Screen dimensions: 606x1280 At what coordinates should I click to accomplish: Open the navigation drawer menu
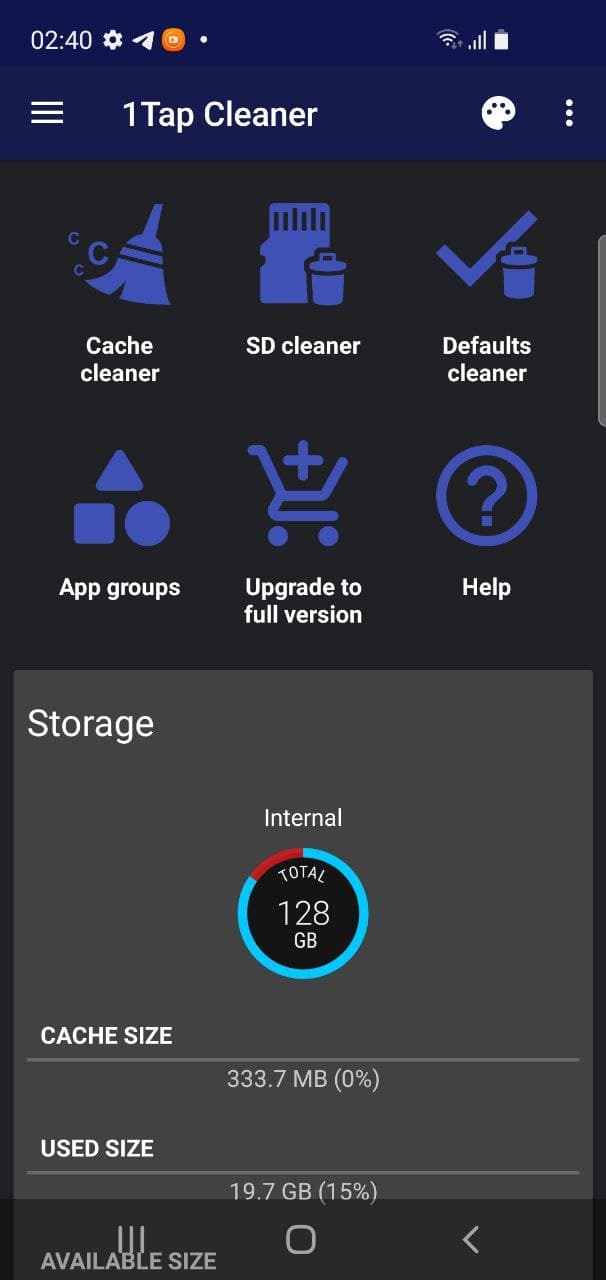(47, 114)
